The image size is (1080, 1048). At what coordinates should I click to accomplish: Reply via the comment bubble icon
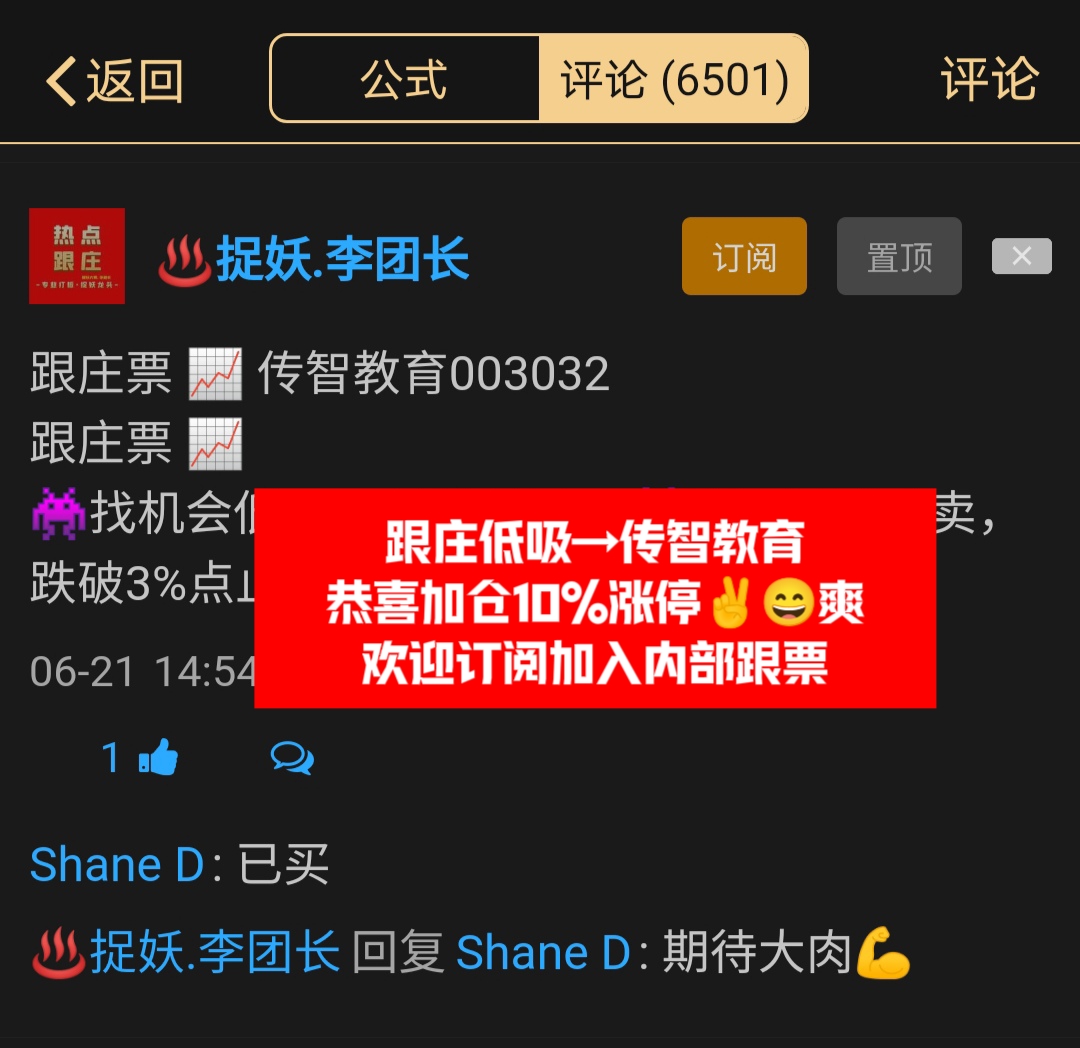pos(292,758)
